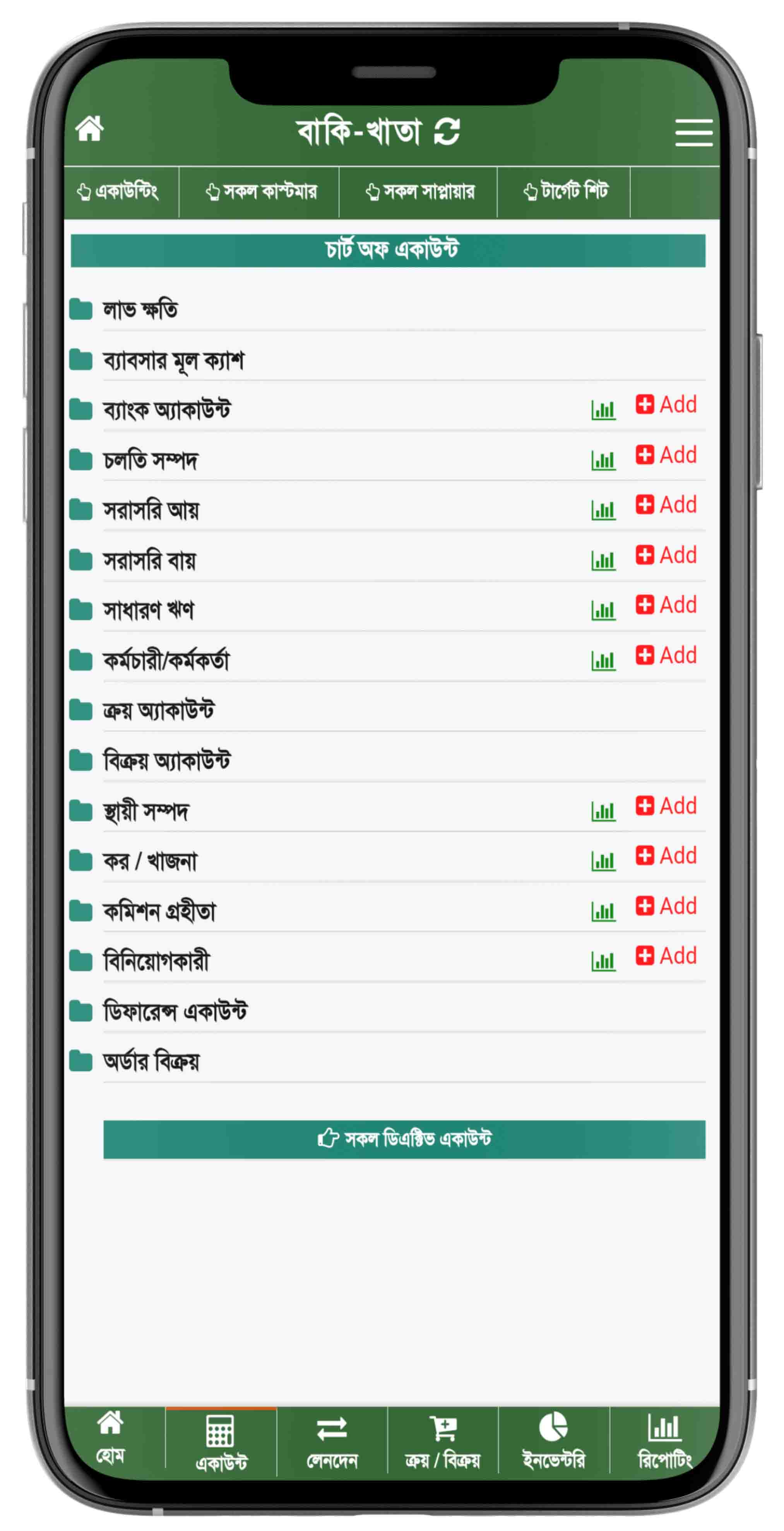Open the লাভ ক্ষতি folder
The height and width of the screenshot is (1531, 784).
tap(140, 310)
